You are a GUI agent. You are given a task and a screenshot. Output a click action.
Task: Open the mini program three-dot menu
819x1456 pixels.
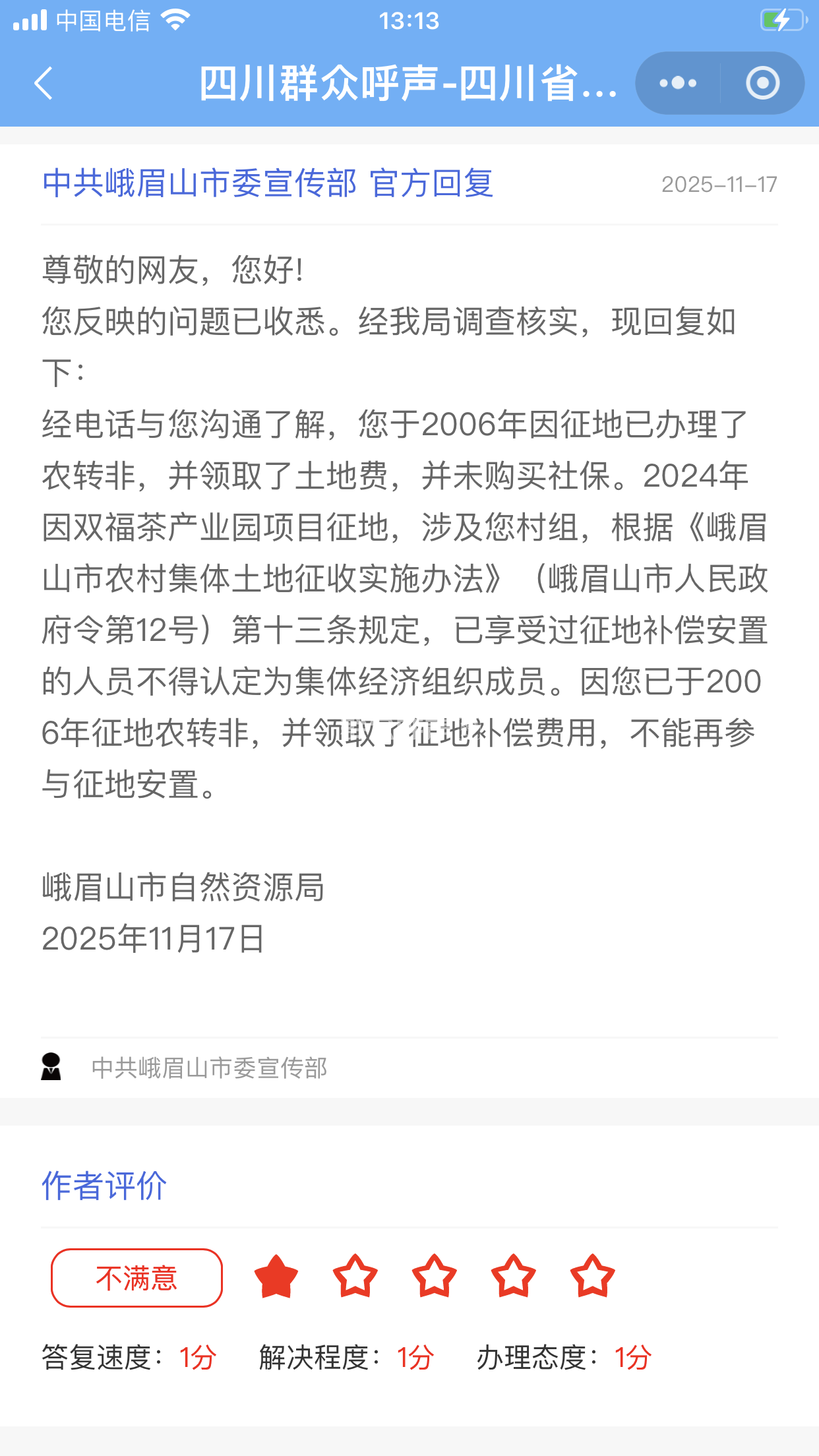678,83
